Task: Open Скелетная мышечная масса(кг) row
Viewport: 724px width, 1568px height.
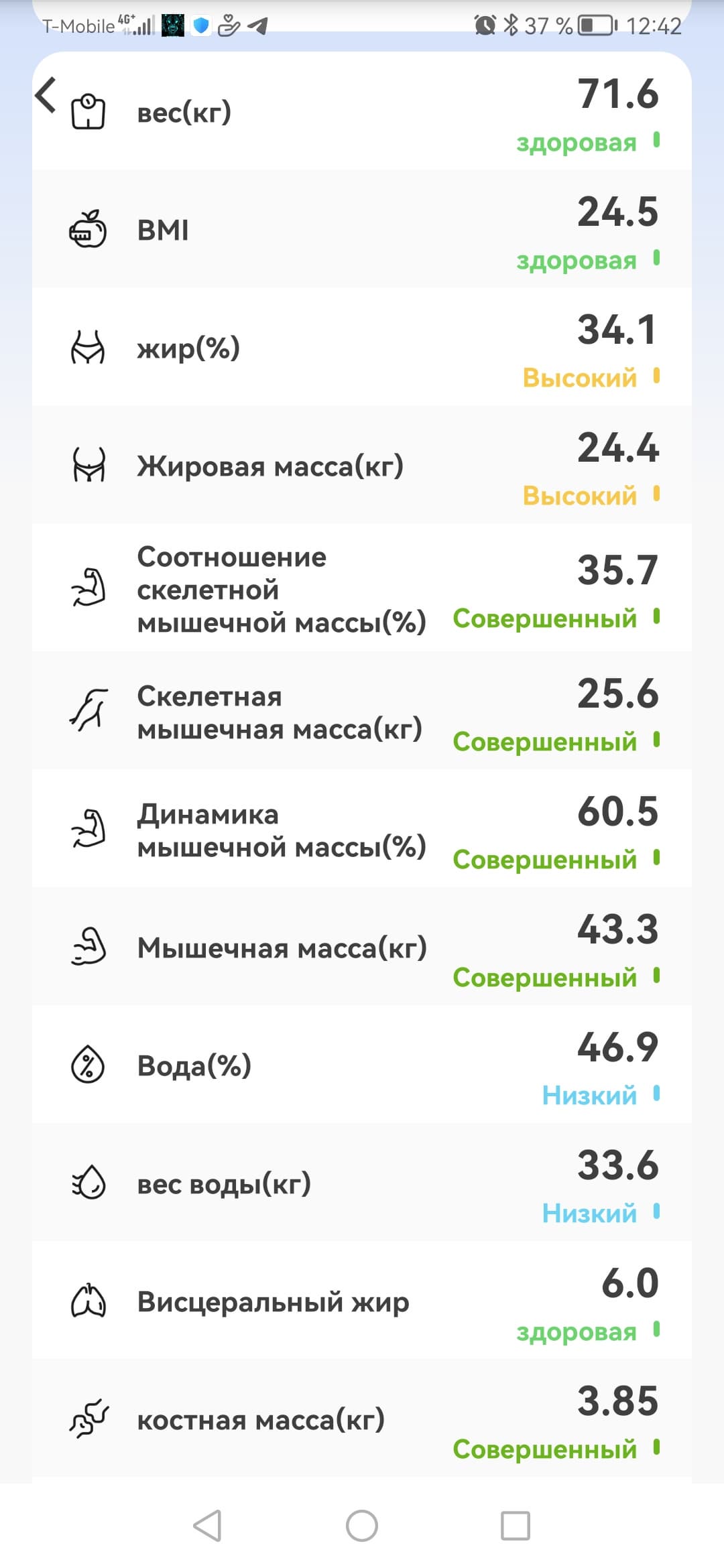Action: point(362,712)
